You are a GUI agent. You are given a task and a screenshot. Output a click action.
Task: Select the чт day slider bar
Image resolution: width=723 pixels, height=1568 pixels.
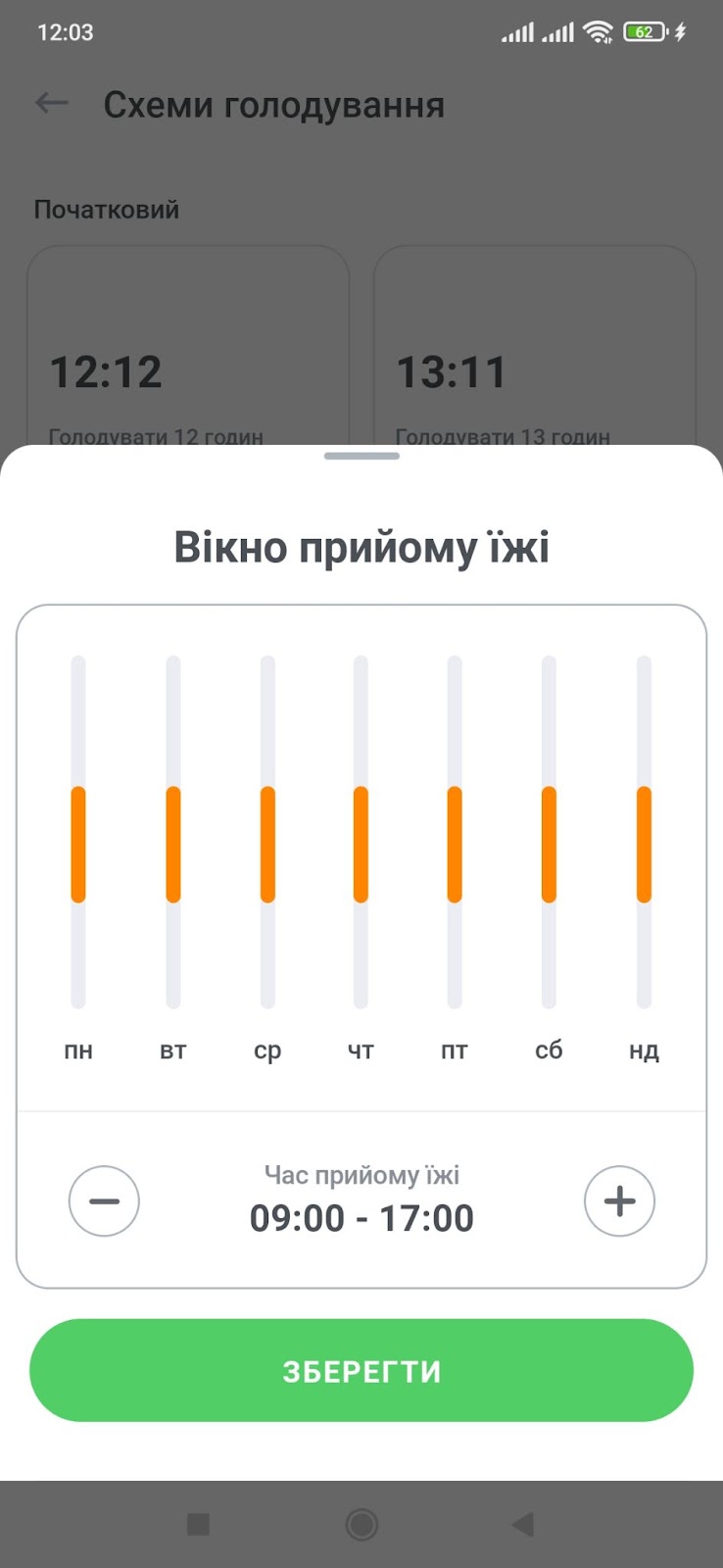[361, 832]
